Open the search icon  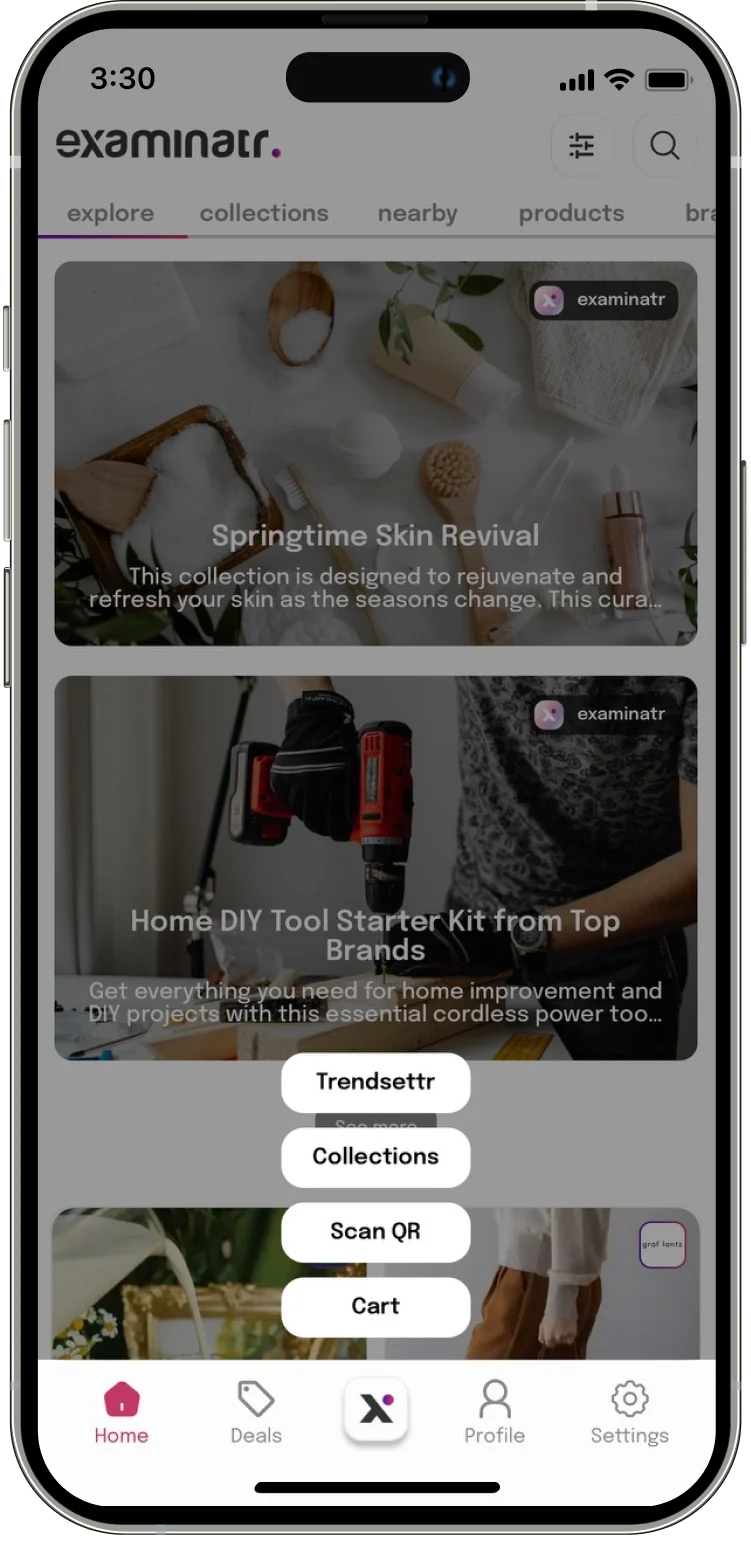(665, 146)
